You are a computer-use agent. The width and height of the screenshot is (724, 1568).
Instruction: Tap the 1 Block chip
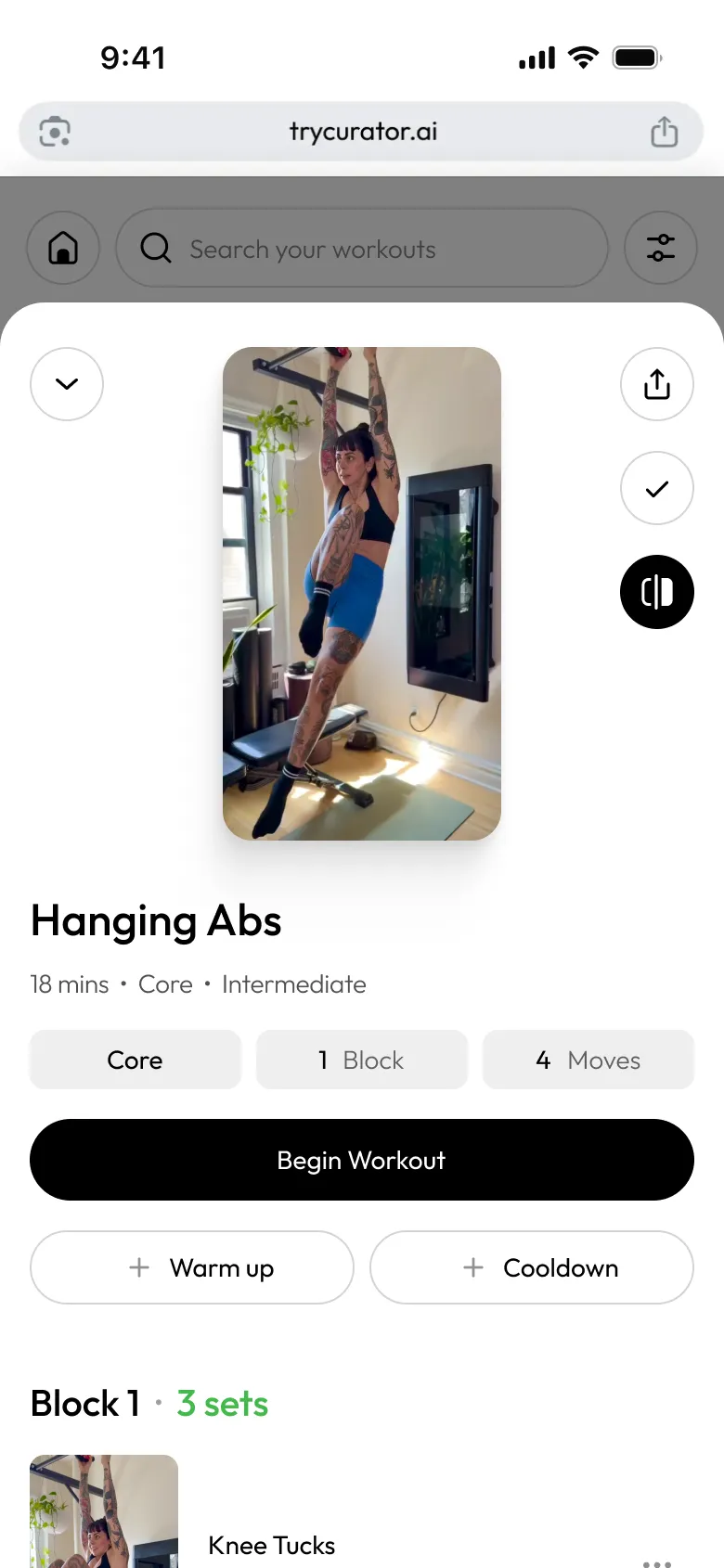coord(362,1060)
